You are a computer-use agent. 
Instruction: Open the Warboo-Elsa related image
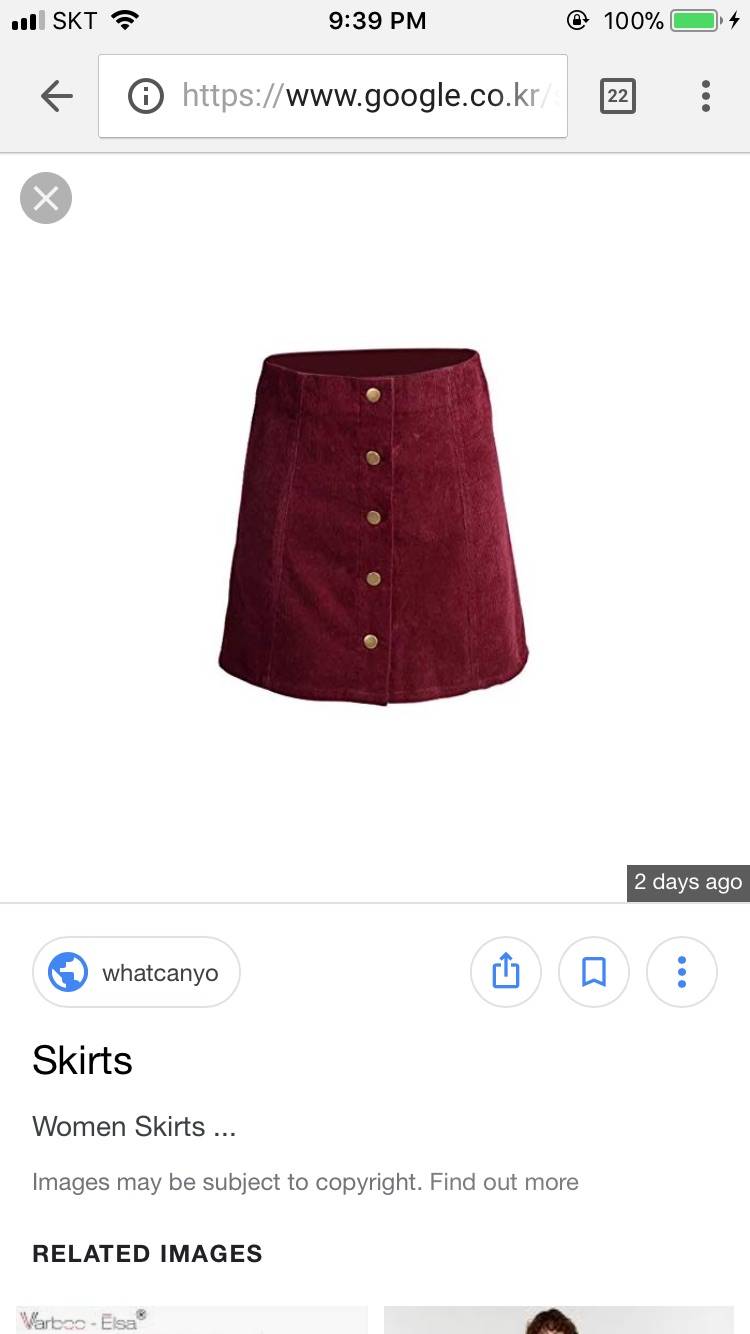[x=192, y=1320]
